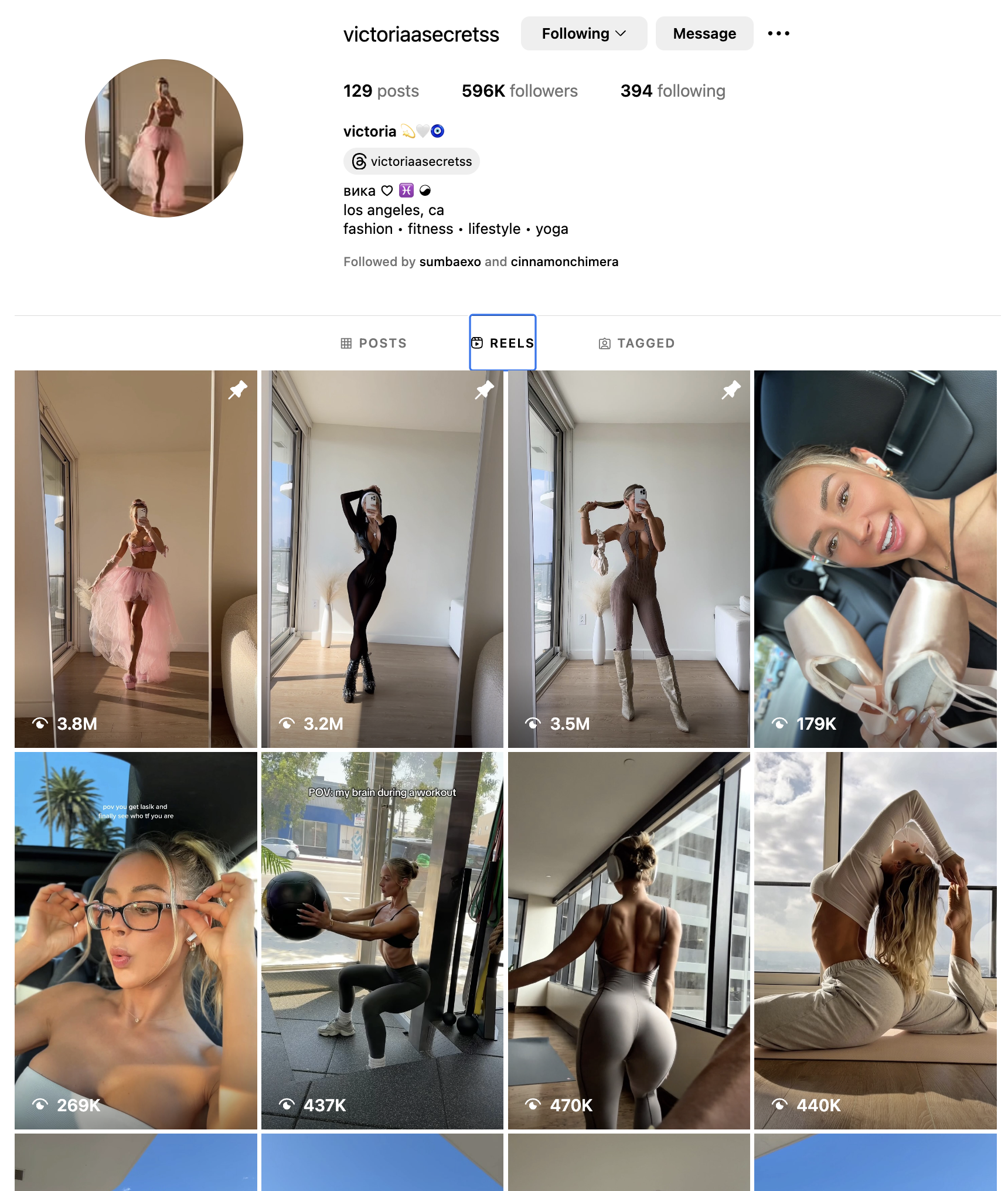Open the Following dropdown button
The image size is (1008, 1191).
[583, 33]
